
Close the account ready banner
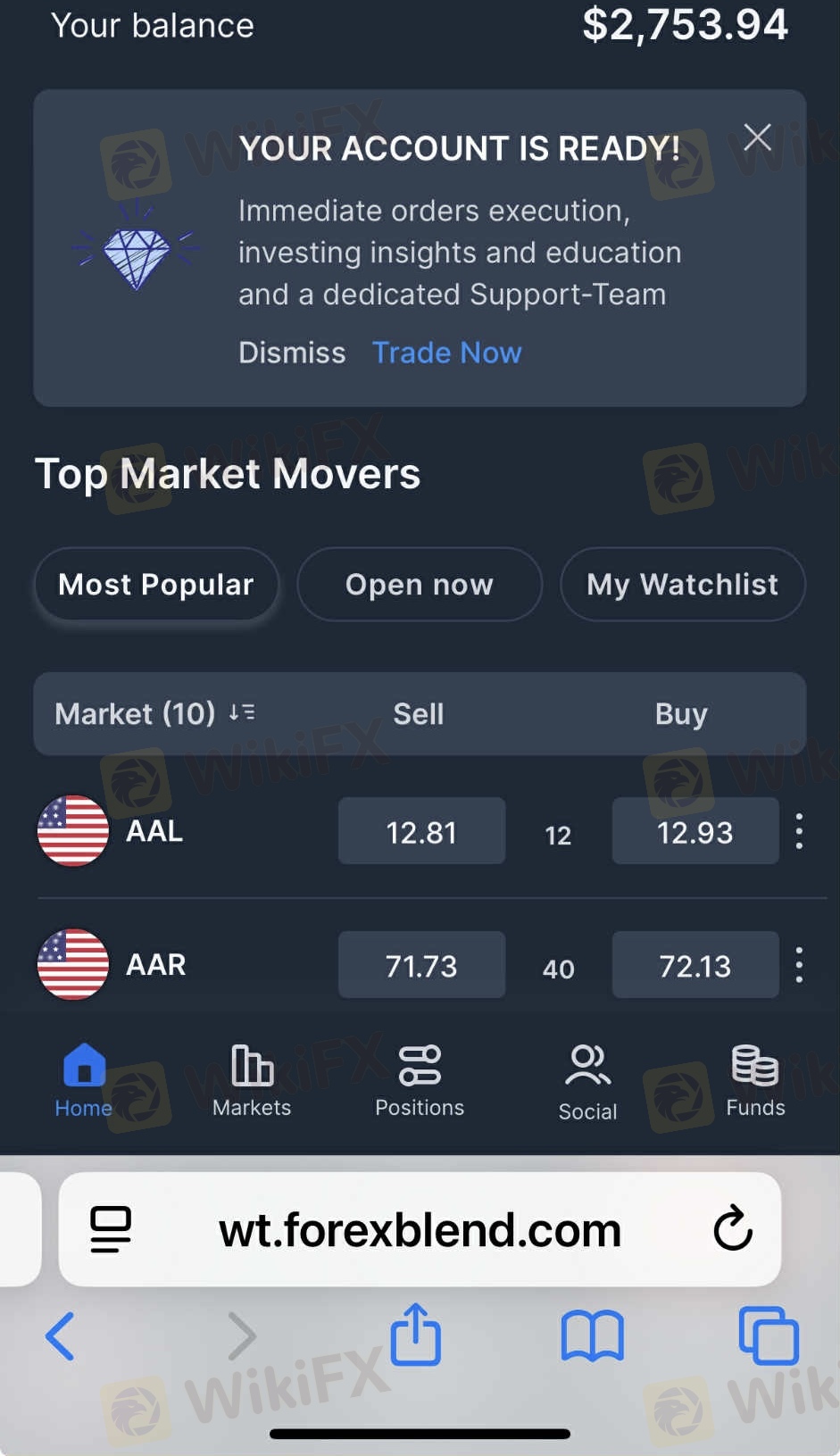[x=757, y=137]
